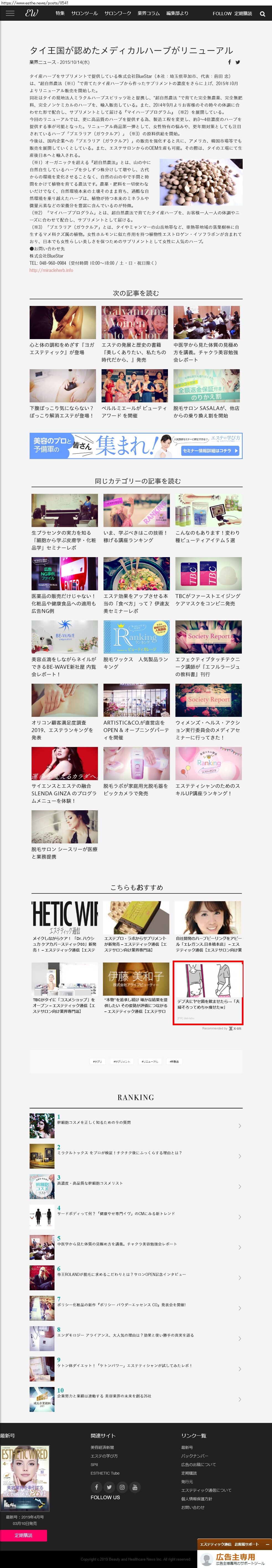This screenshot has width=272, height=1568.
Task: Open the hamburger menu
Action: tap(10, 13)
